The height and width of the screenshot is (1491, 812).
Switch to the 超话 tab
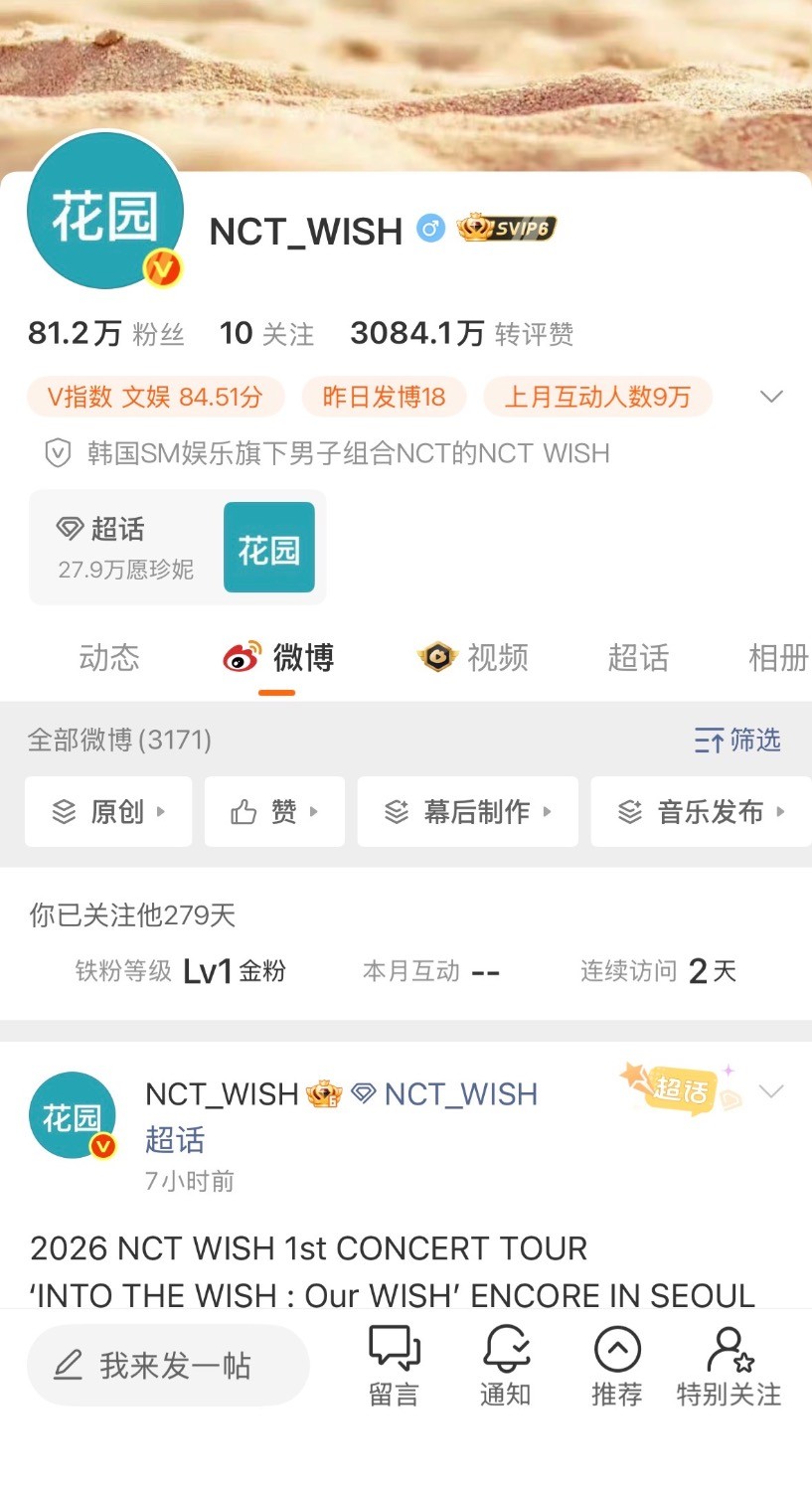pyautogui.click(x=638, y=658)
